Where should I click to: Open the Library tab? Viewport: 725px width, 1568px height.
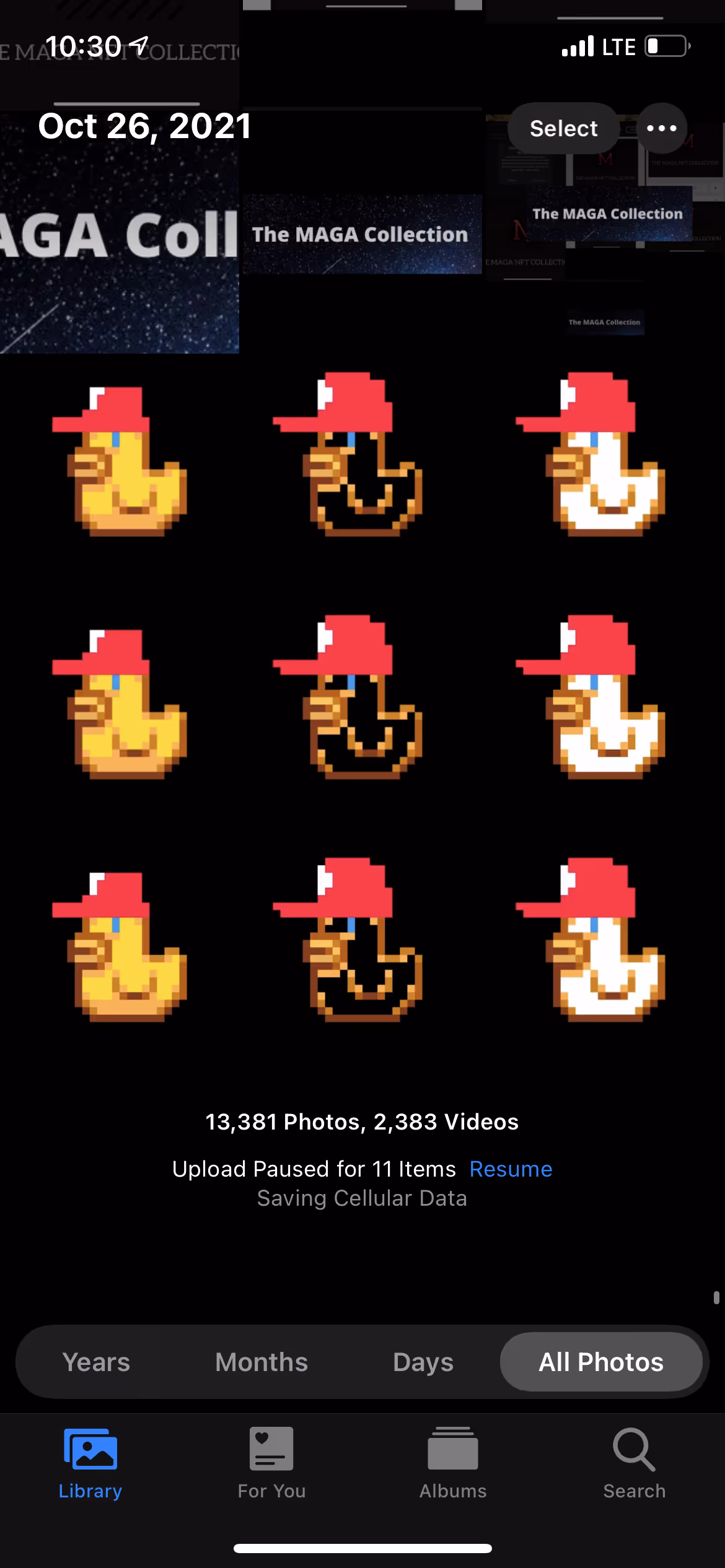[x=90, y=1463]
